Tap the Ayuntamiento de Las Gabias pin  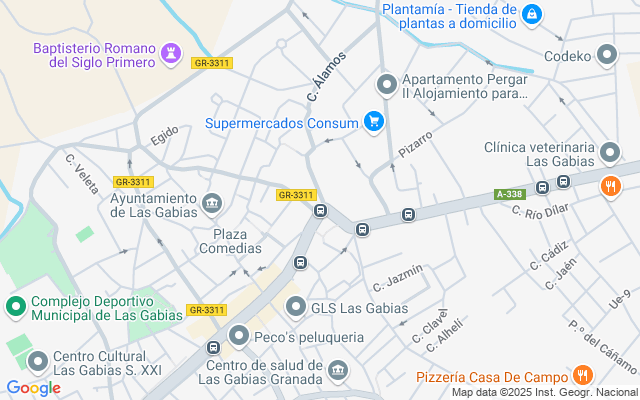tap(212, 203)
